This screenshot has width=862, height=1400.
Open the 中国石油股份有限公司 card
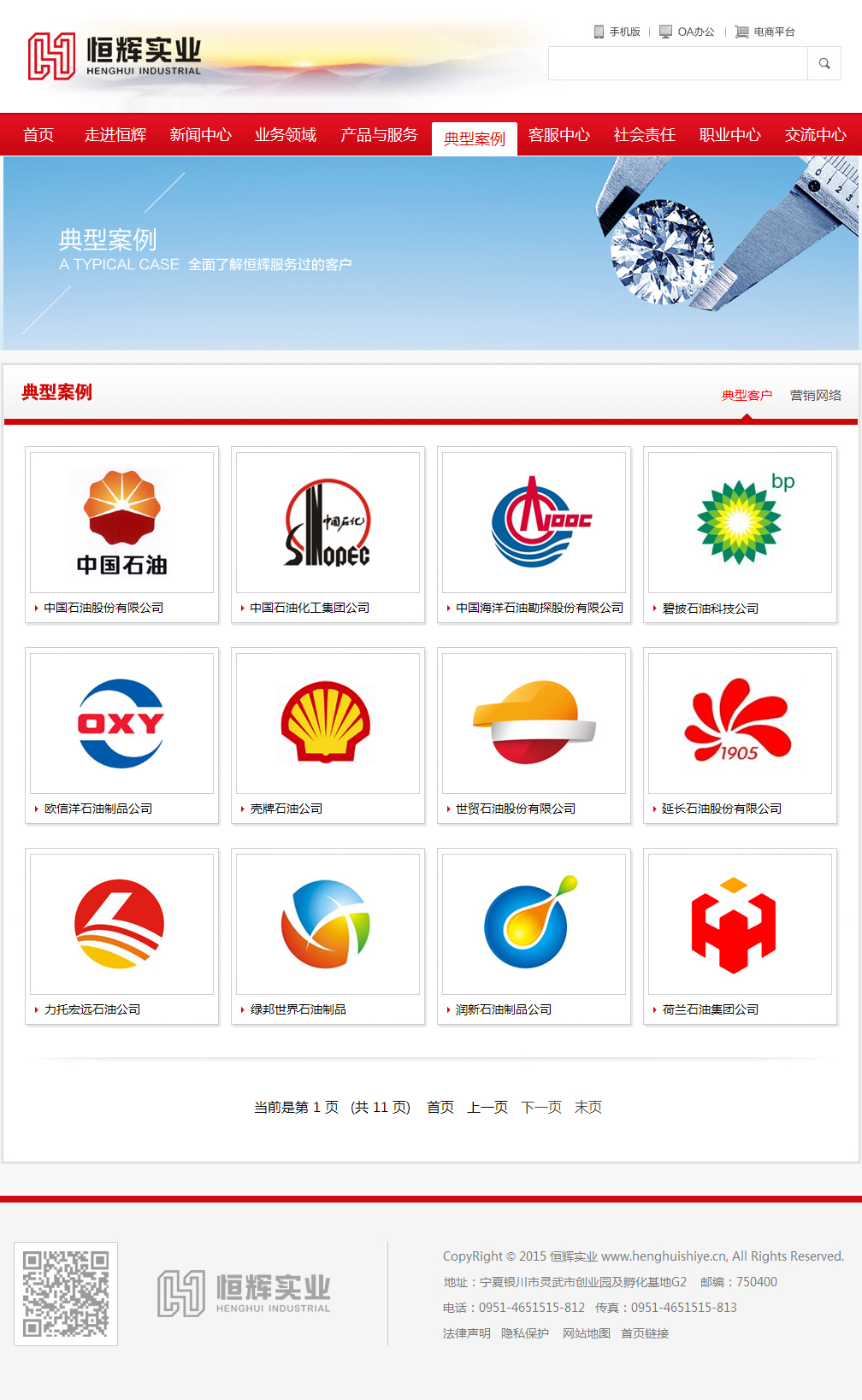(x=121, y=534)
